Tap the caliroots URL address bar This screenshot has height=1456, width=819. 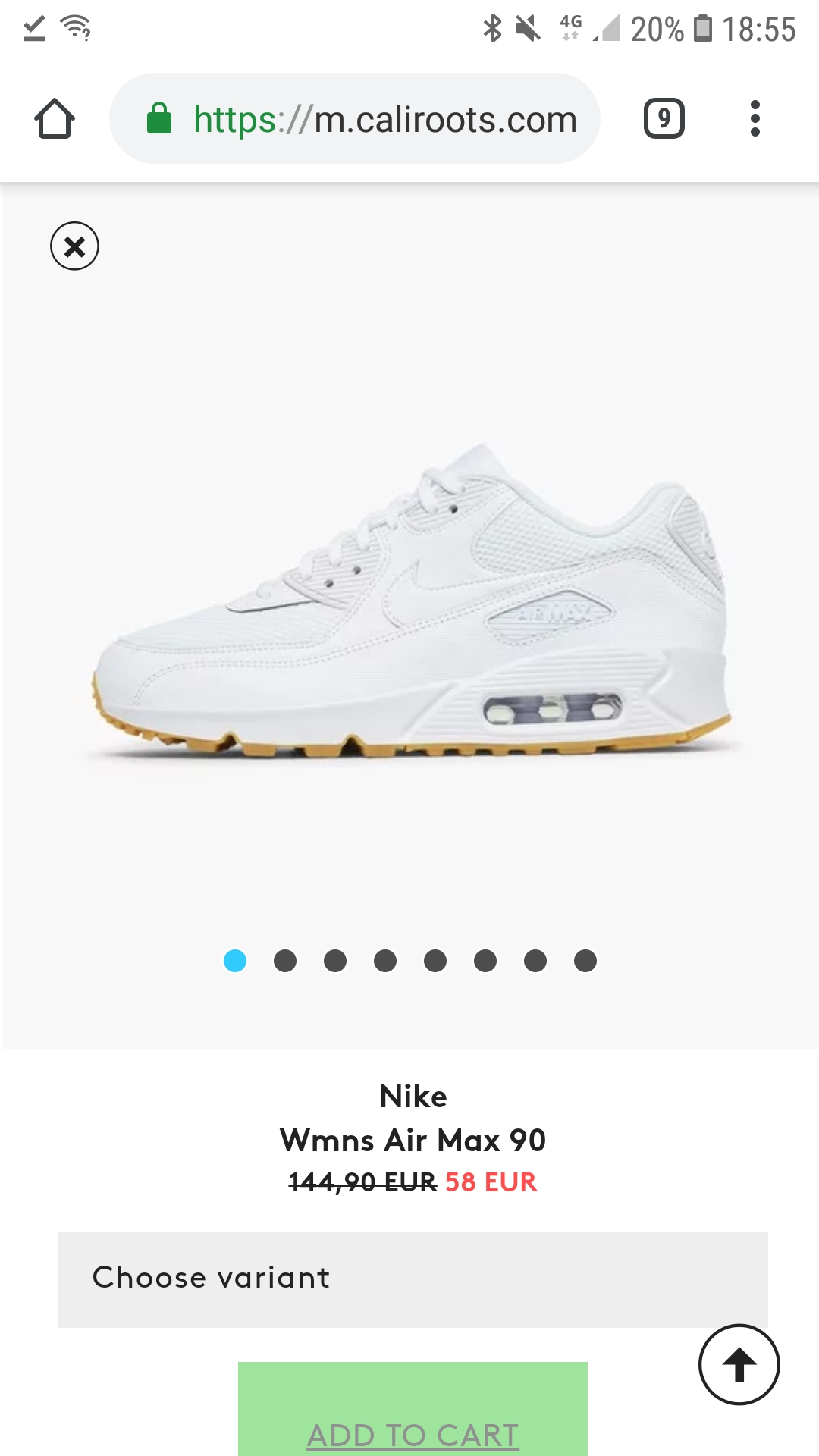click(x=355, y=119)
